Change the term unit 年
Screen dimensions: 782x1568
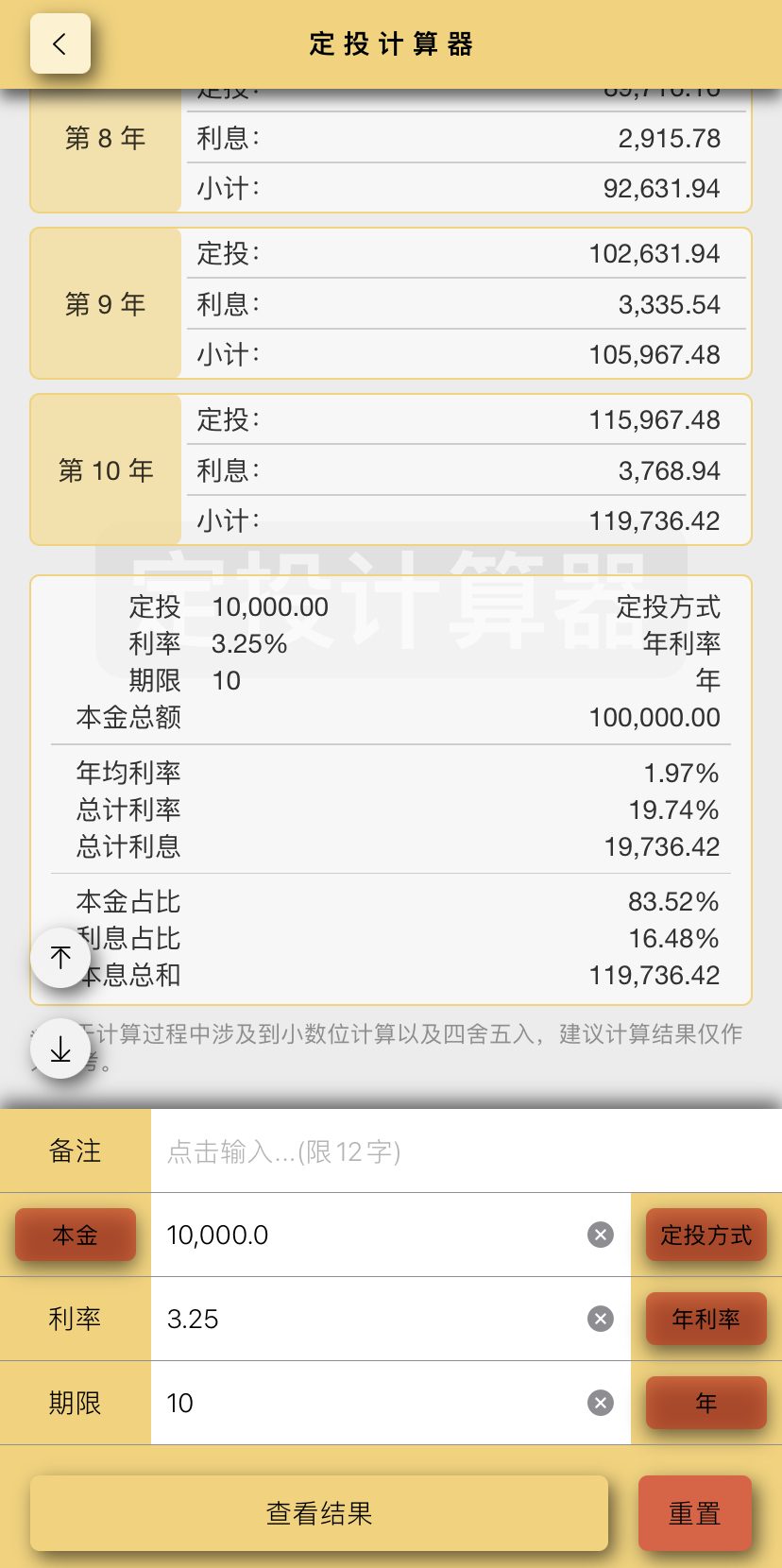tap(706, 1403)
